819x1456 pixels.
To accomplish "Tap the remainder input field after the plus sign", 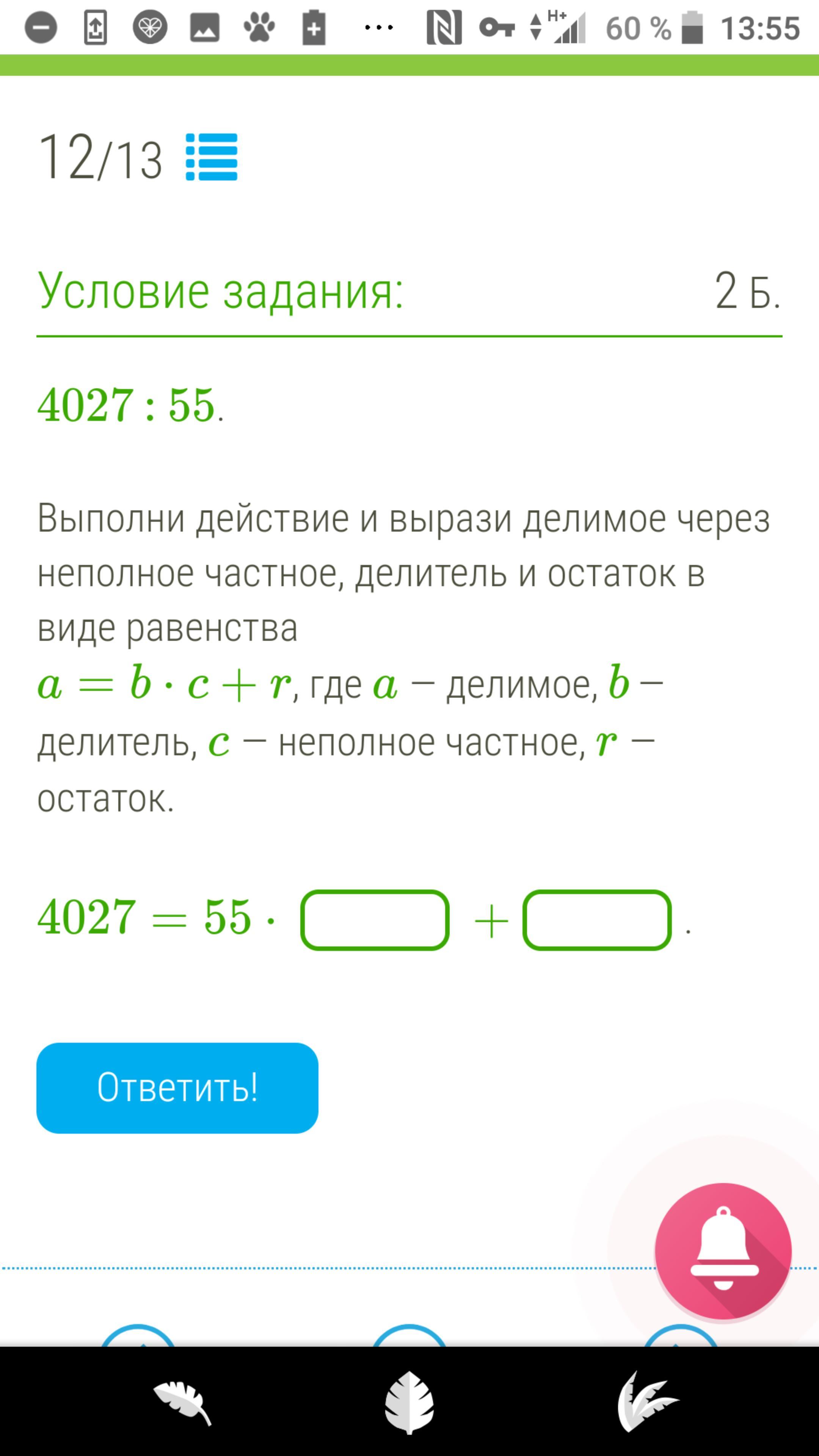I will [x=597, y=921].
